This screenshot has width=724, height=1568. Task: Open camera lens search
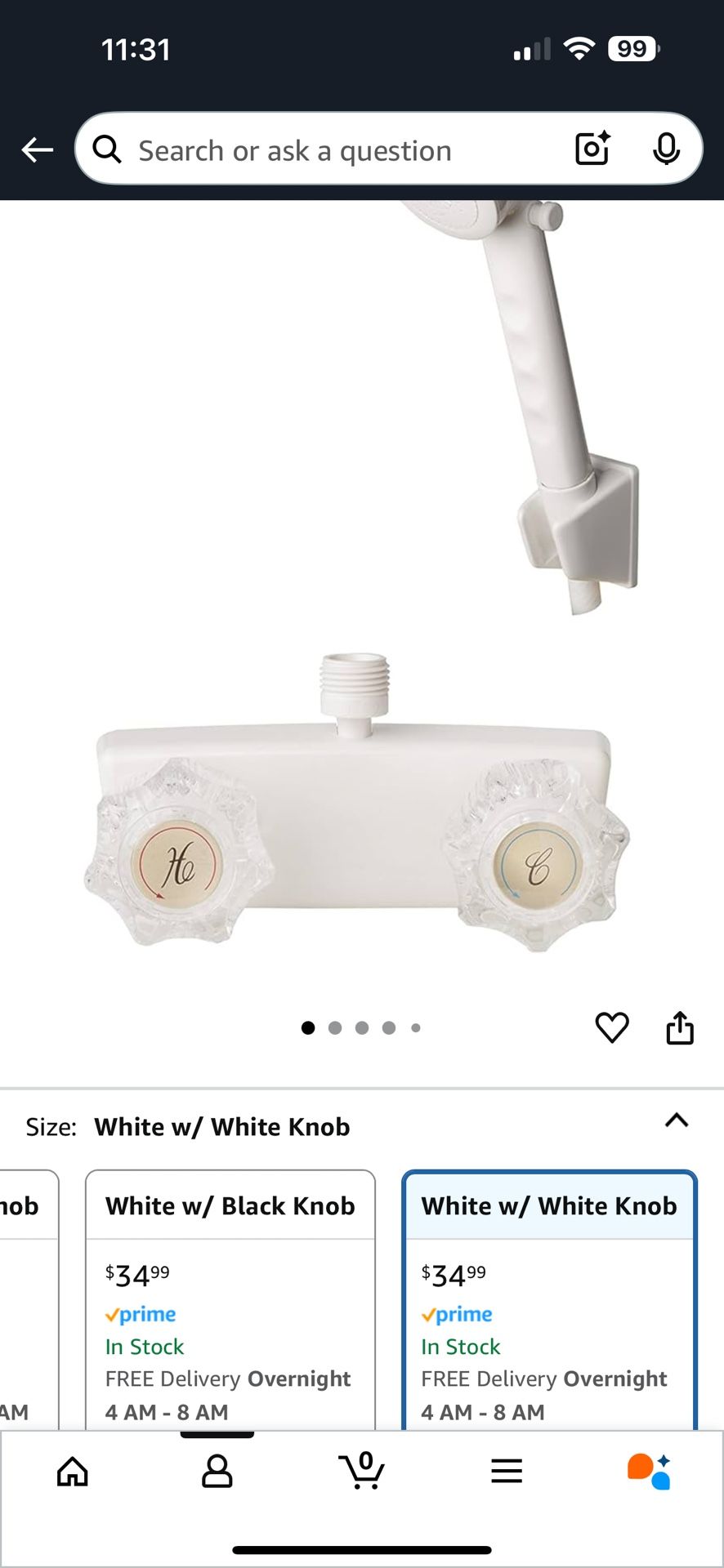click(592, 149)
